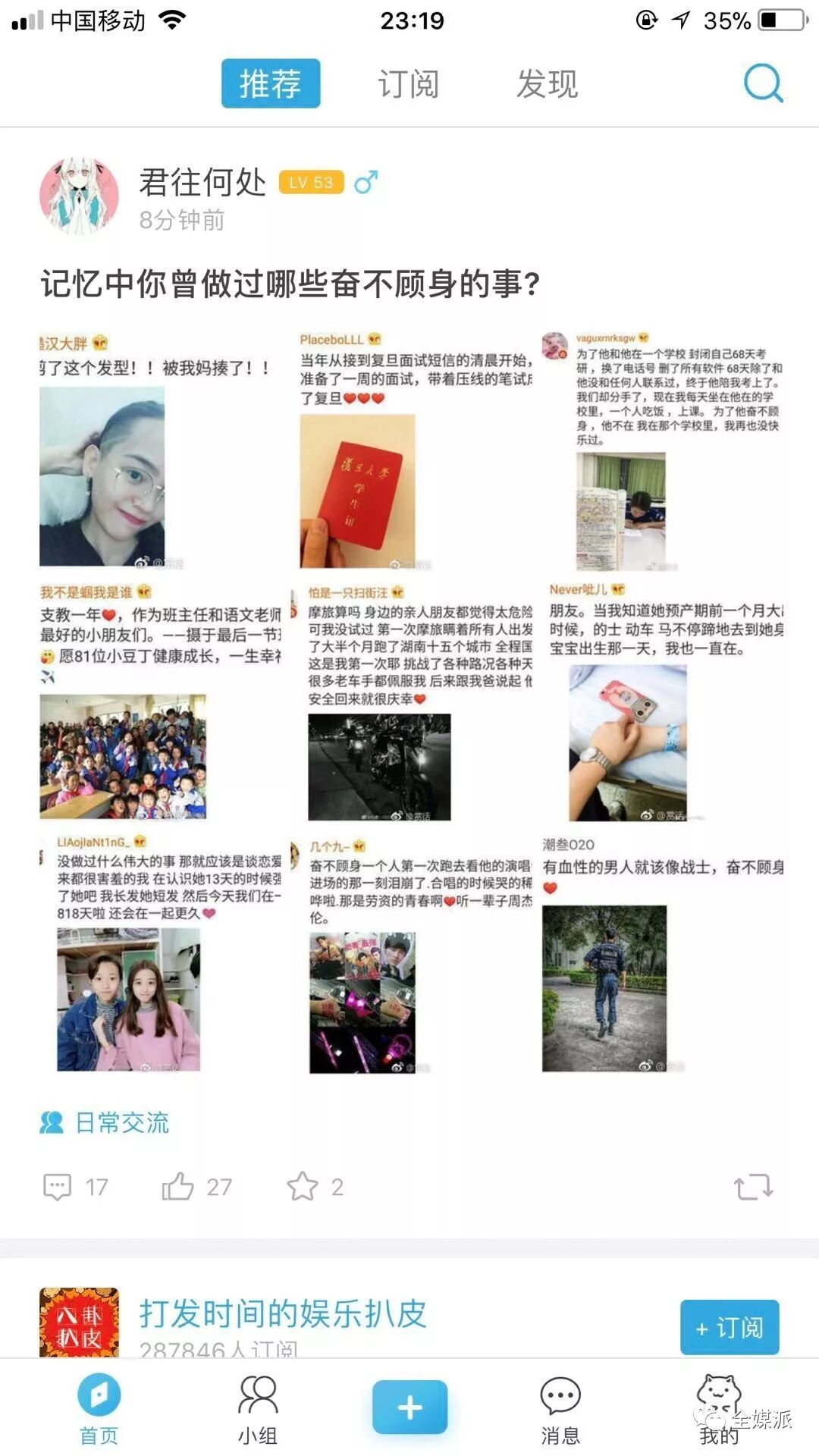Like 君往何处's post
This screenshot has width=819, height=1456.
pos(196,1187)
